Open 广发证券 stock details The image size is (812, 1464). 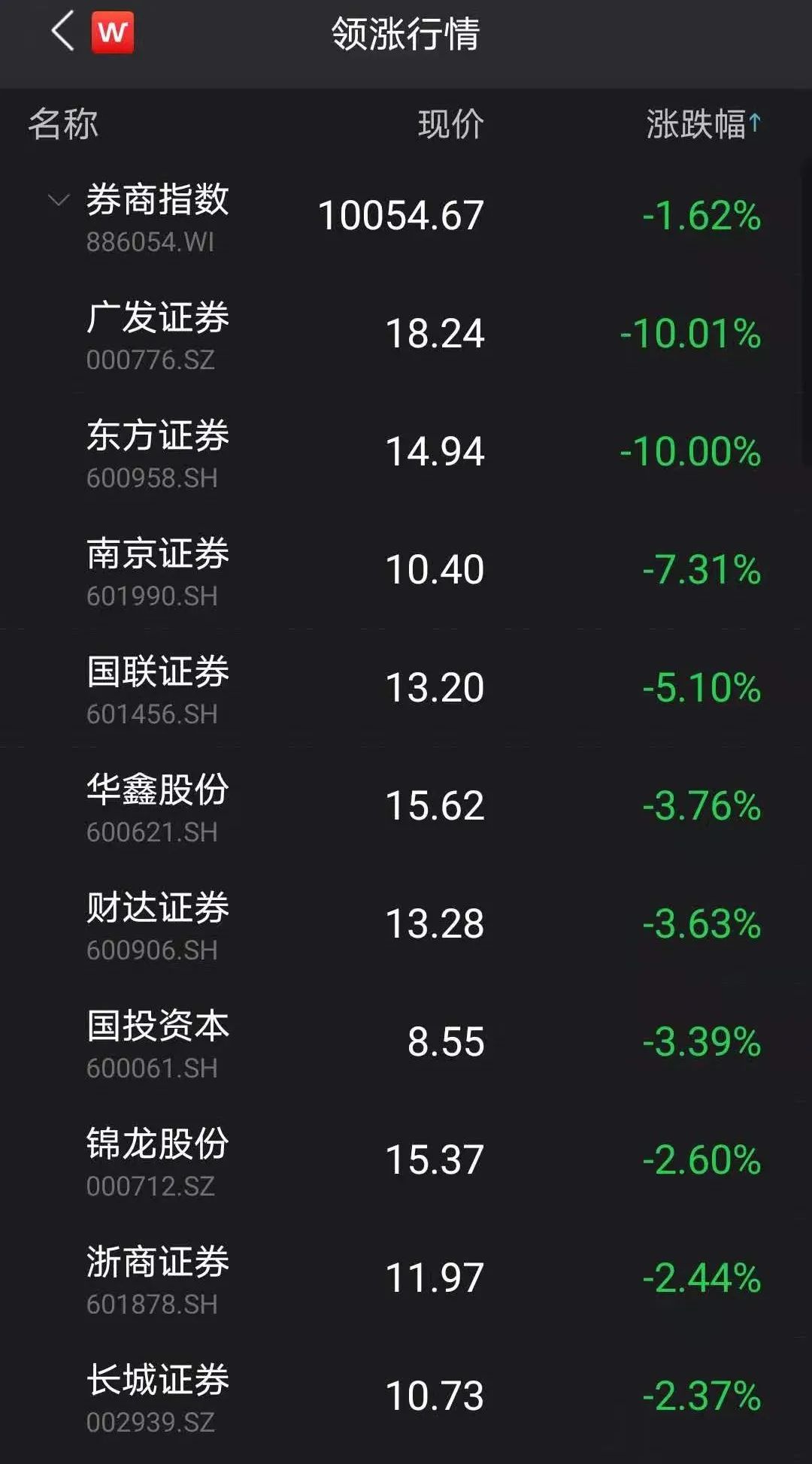[406, 334]
